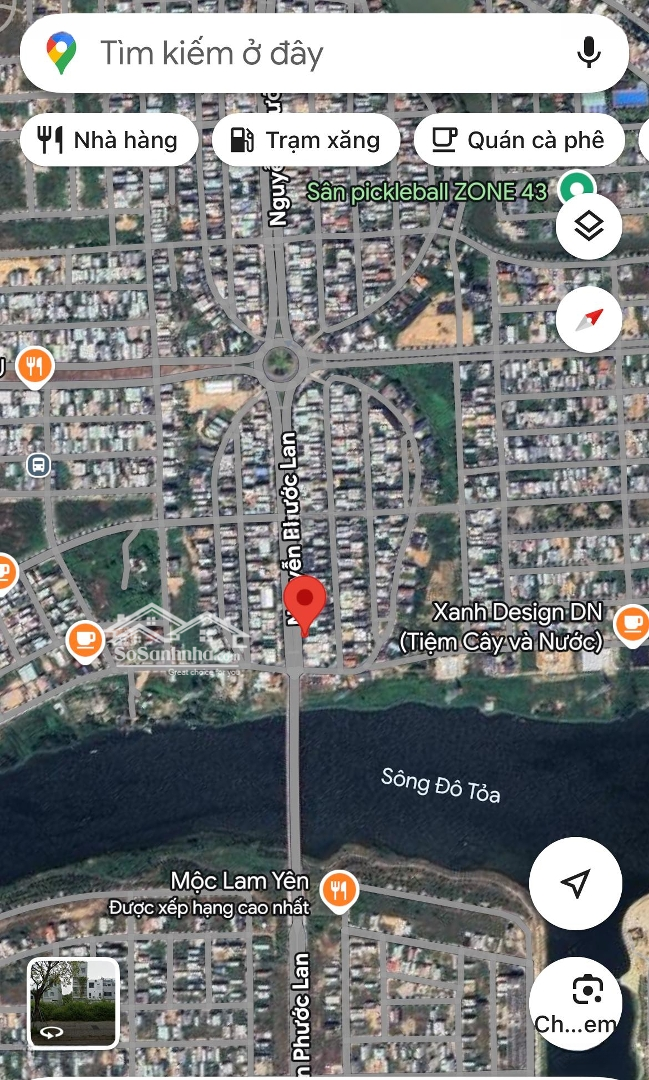Select the "Nhà hàng" chip
649x1080 pixels.
coord(108,140)
